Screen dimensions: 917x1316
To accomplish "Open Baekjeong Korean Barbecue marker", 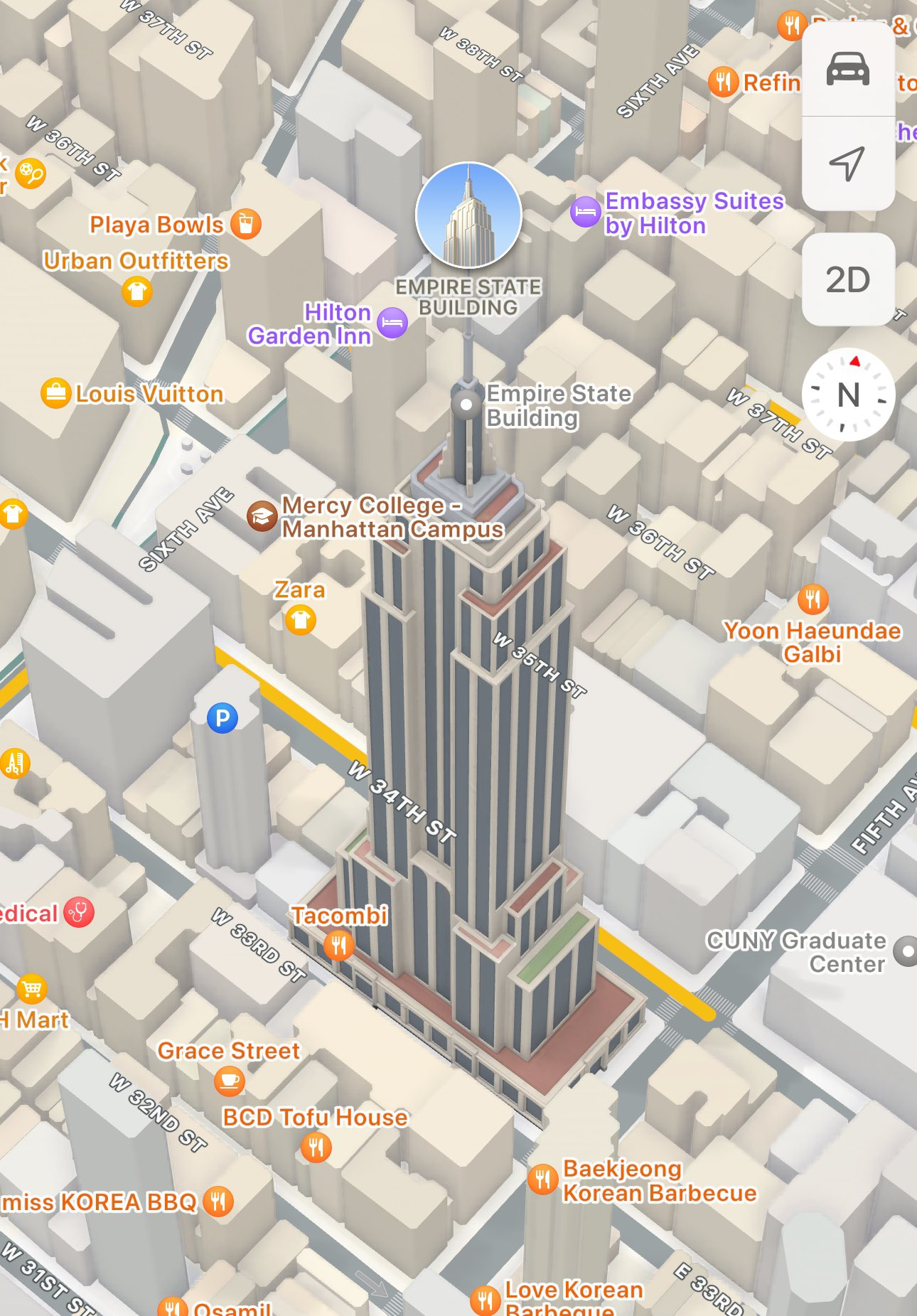I will tap(542, 1180).
